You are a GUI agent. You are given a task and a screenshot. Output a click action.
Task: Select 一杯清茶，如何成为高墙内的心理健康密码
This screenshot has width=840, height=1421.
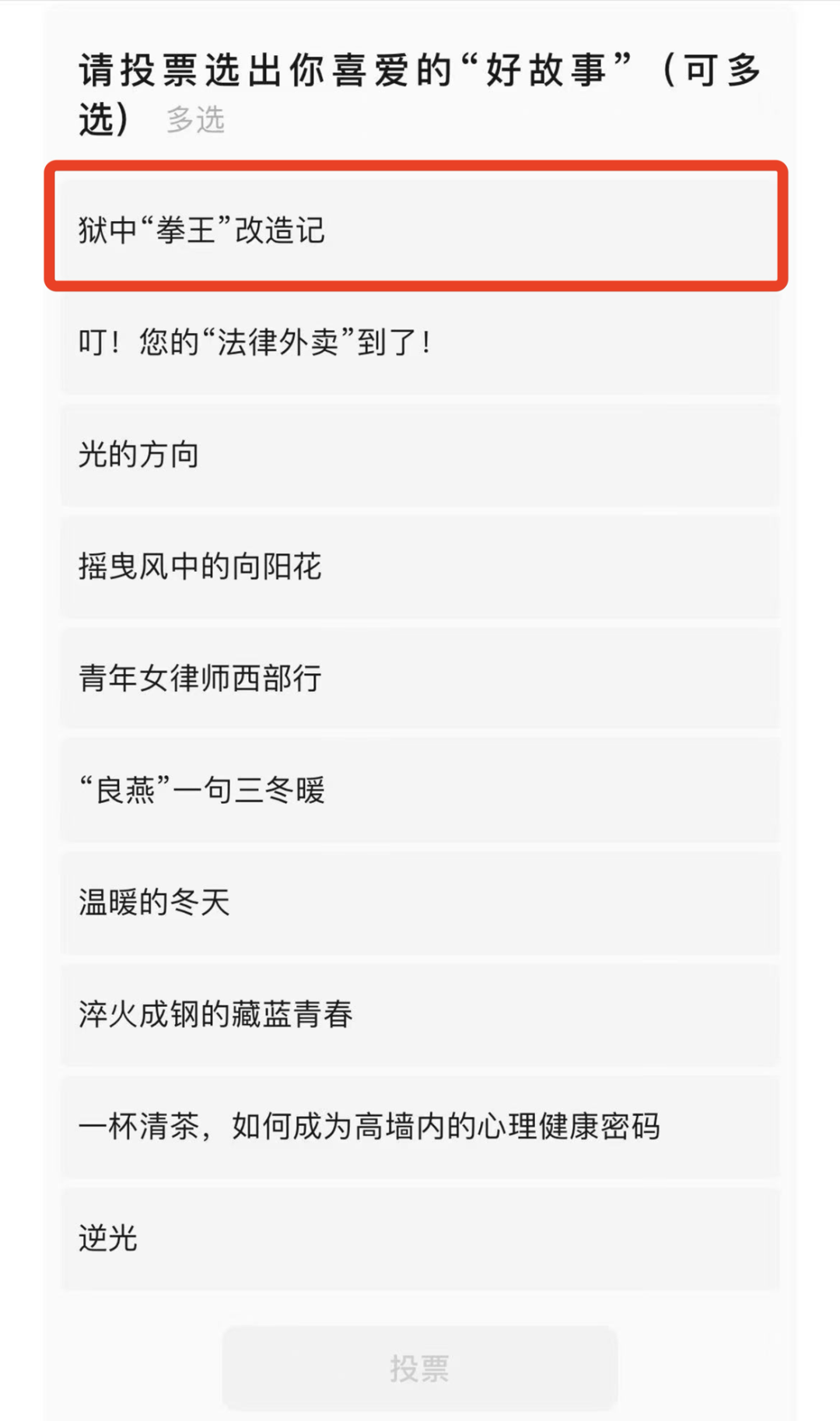418,1127
